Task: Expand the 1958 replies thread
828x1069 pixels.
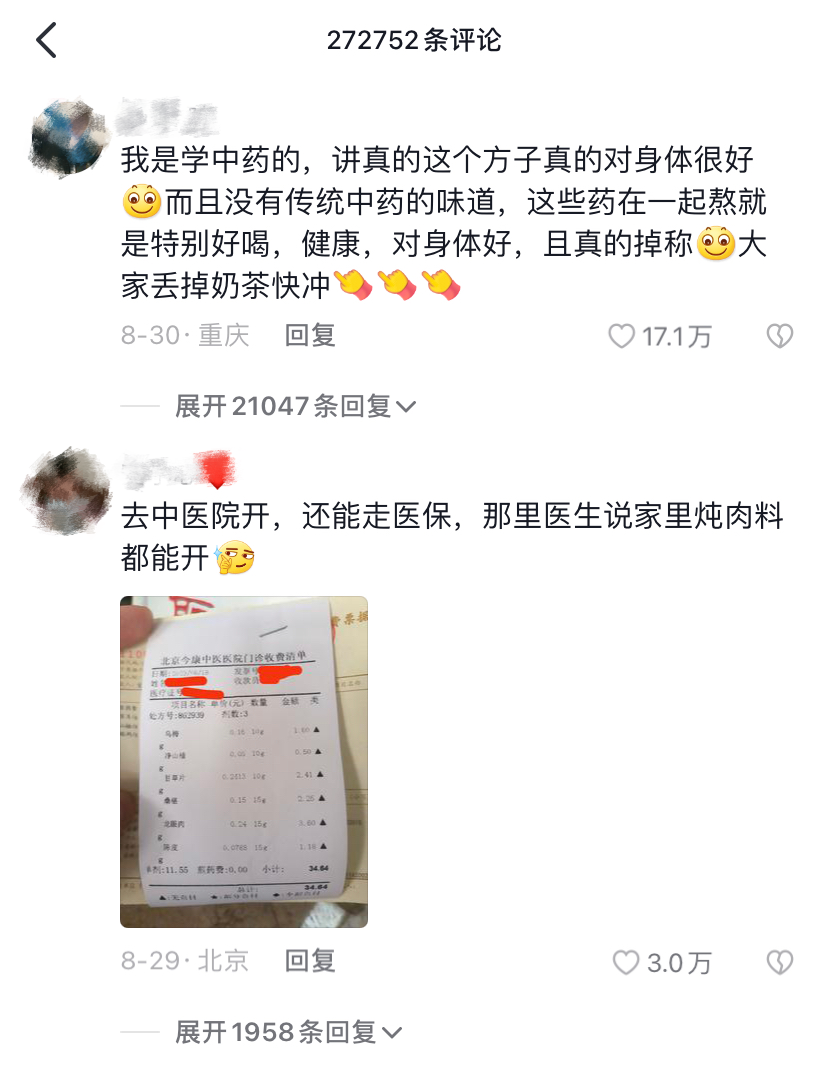Action: [288, 1032]
